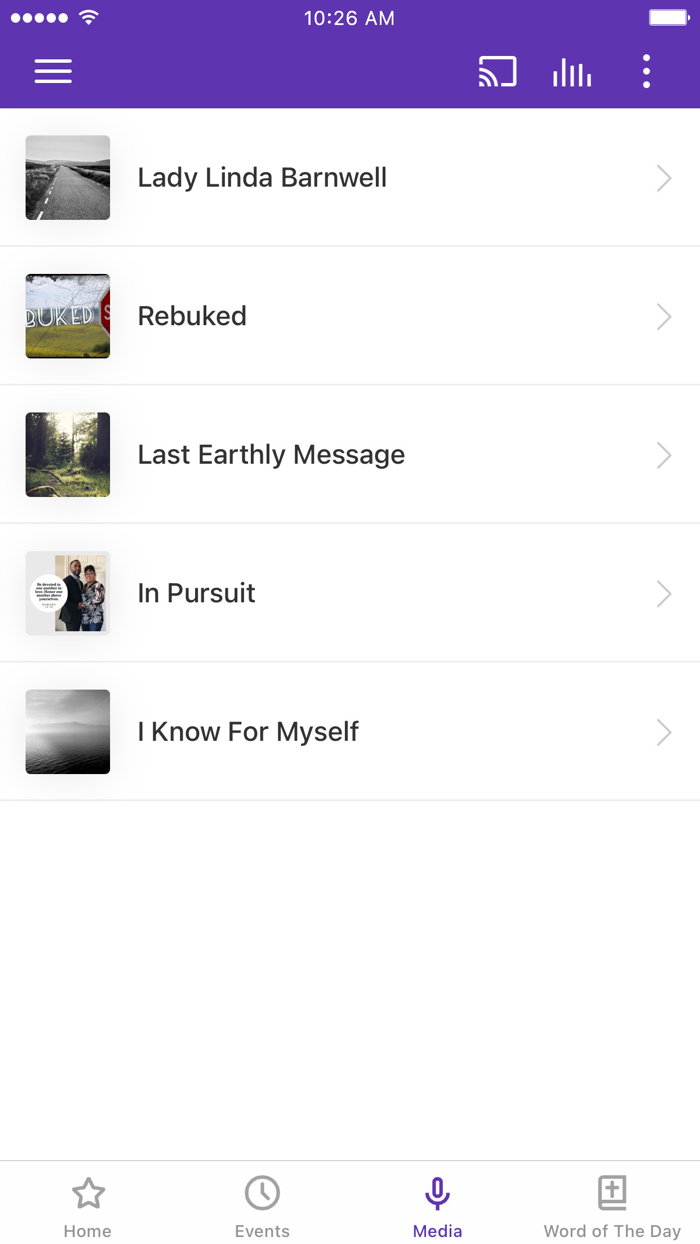Switch to the Home tab
700x1244 pixels.
coord(88,1205)
